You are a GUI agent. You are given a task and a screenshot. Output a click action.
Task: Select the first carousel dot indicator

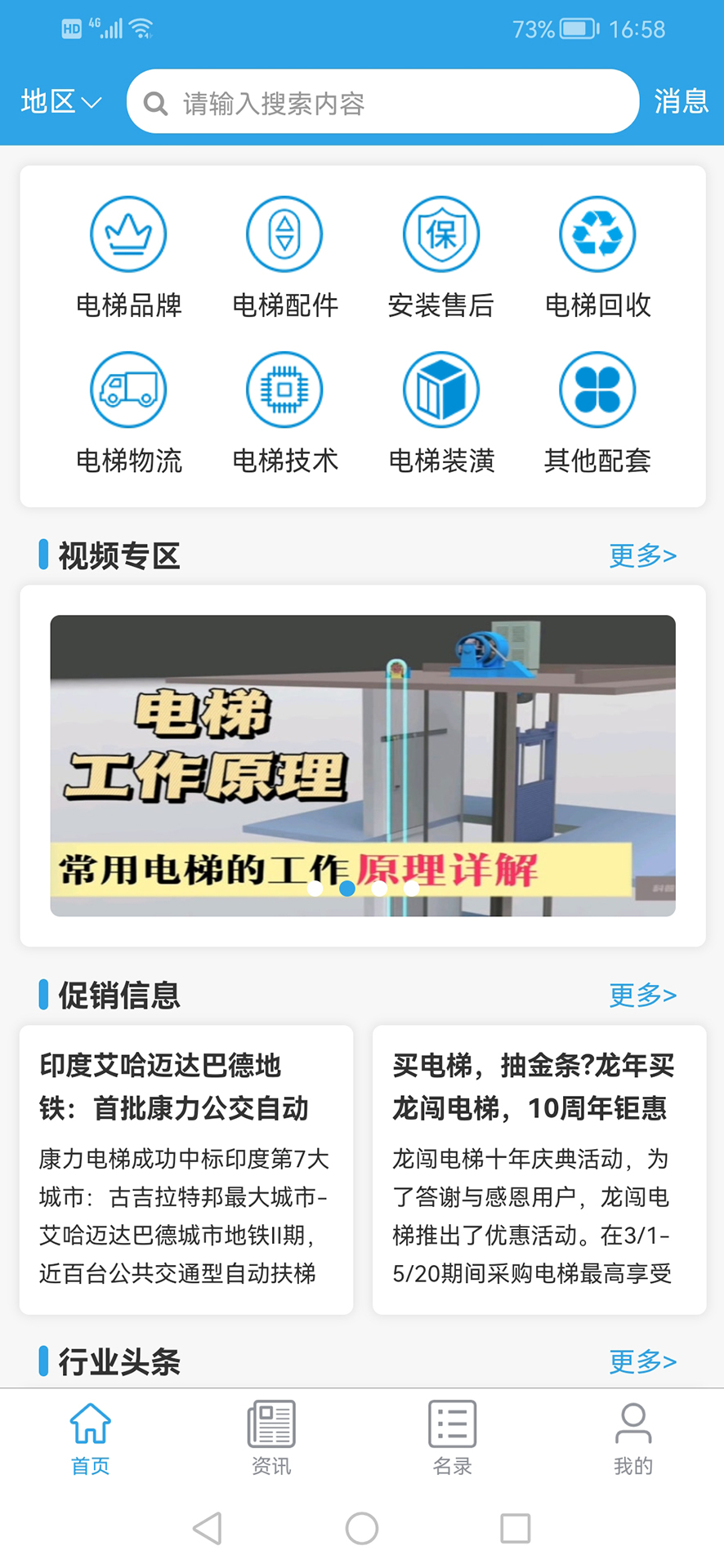tap(314, 889)
